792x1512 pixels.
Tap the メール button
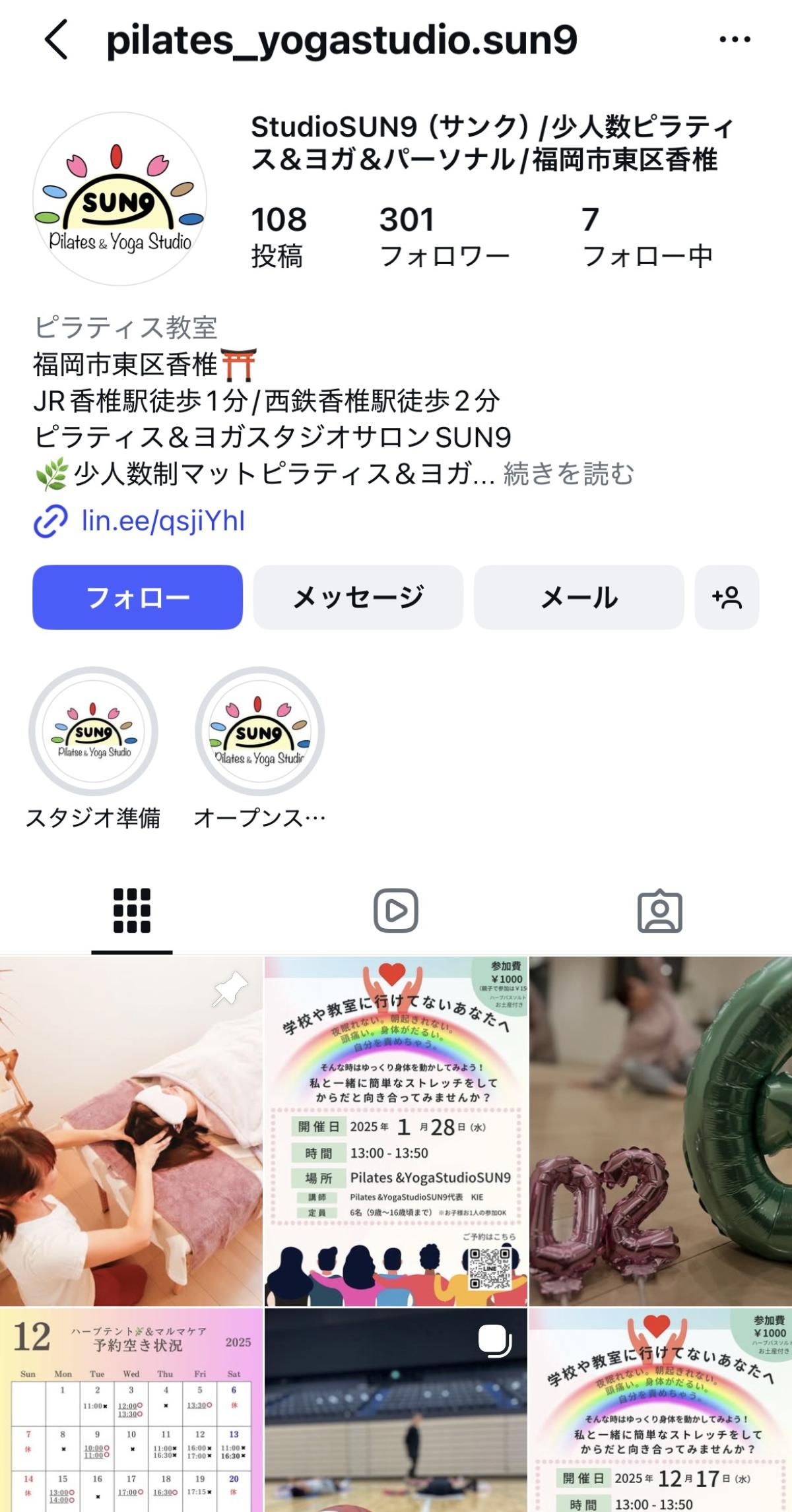pyautogui.click(x=579, y=597)
